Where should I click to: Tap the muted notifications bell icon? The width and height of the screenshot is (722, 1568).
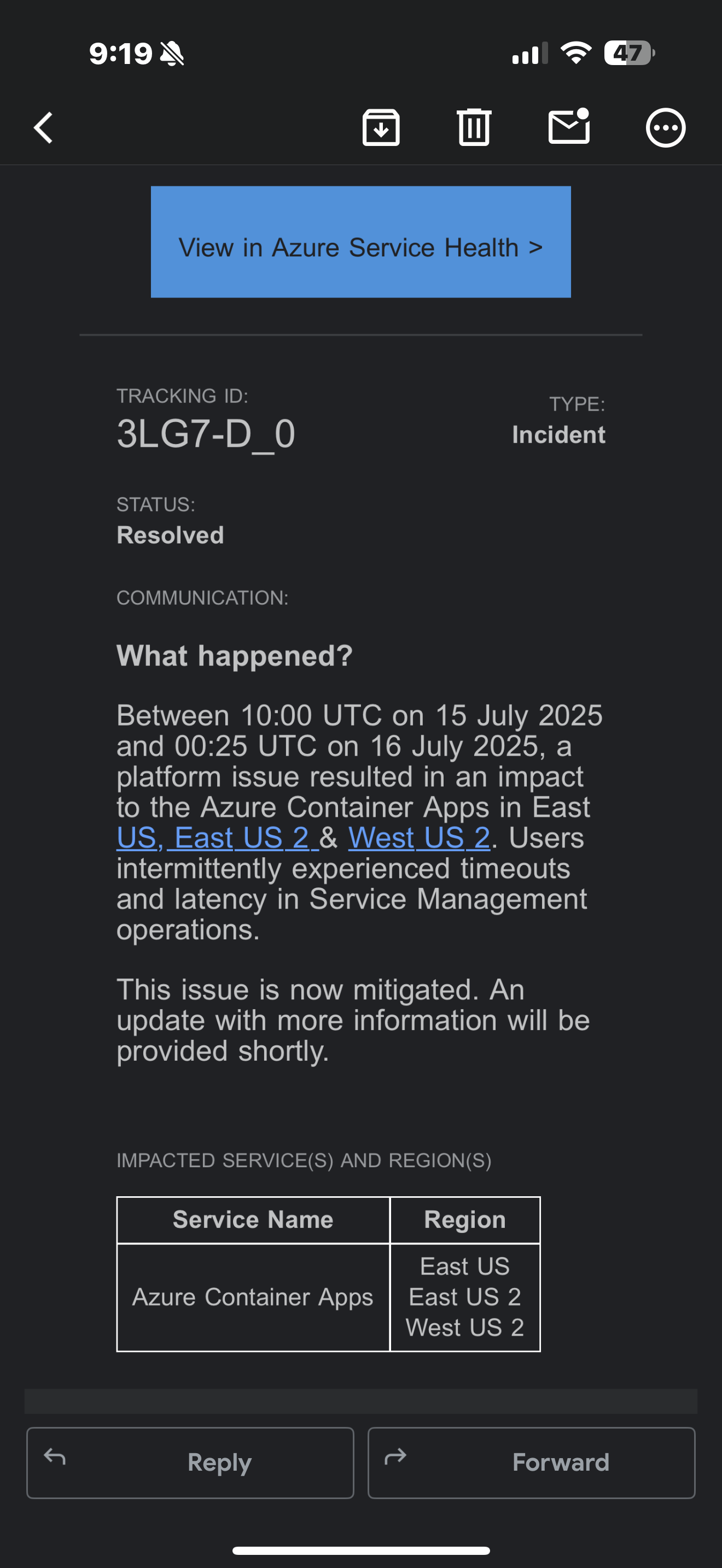point(172,54)
